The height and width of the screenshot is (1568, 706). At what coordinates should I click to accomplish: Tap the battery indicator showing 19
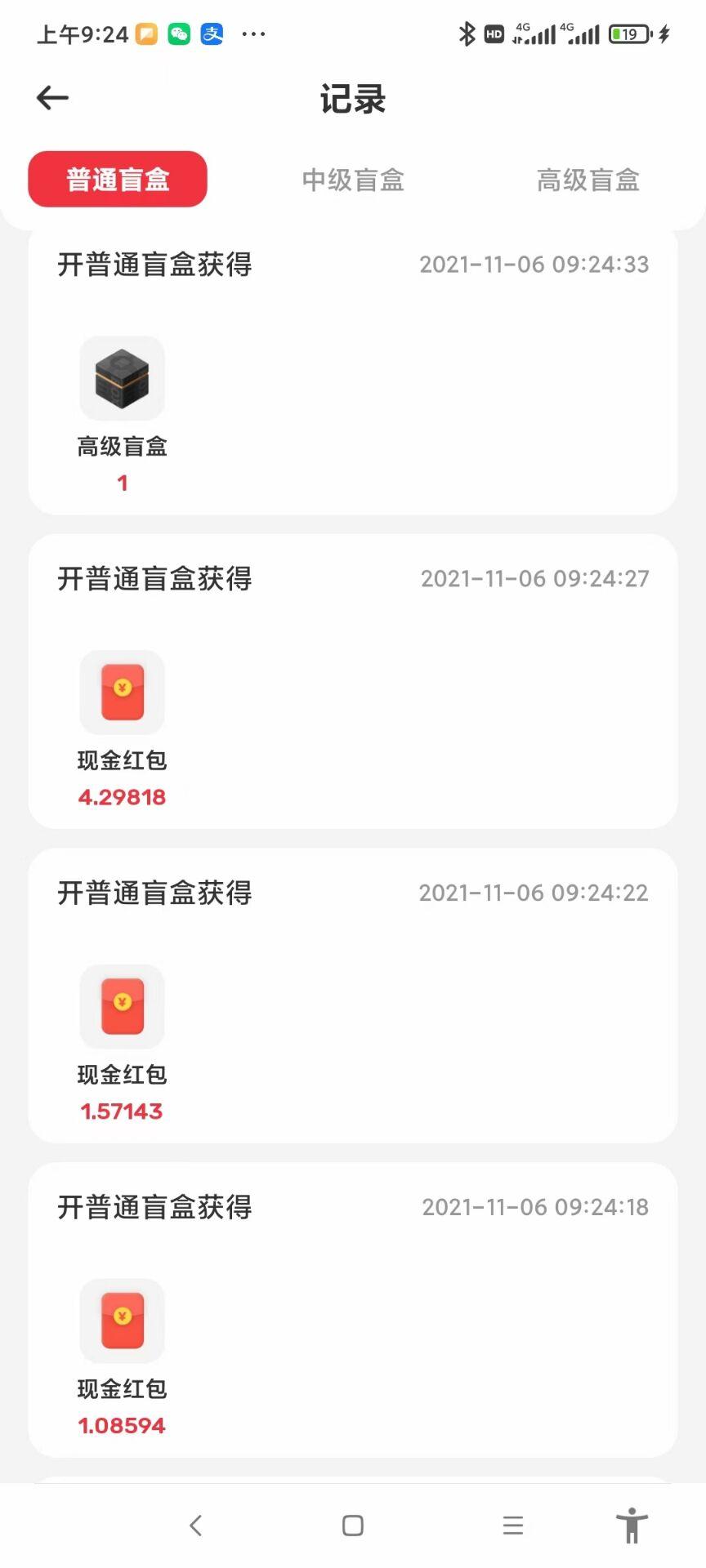[628, 33]
